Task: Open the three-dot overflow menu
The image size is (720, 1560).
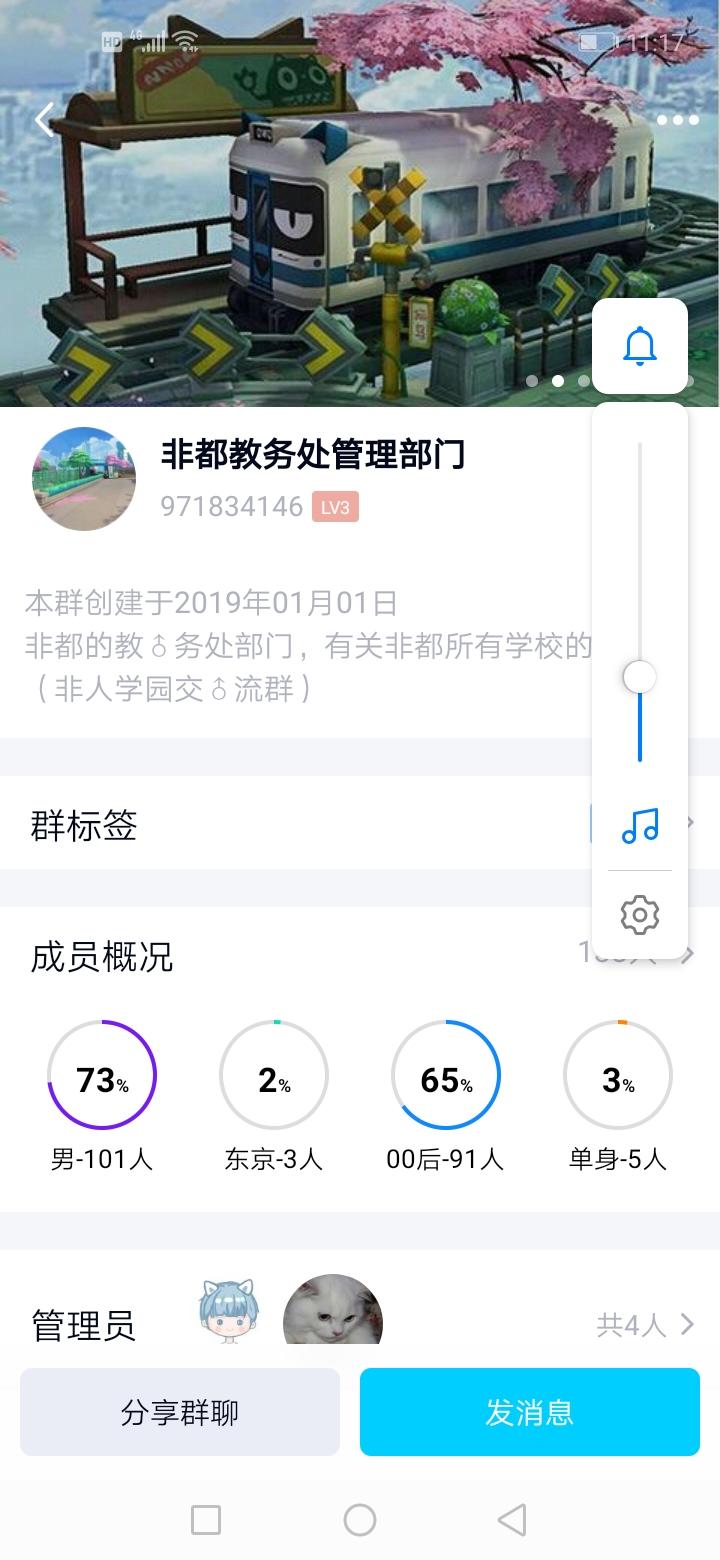Action: tap(677, 120)
